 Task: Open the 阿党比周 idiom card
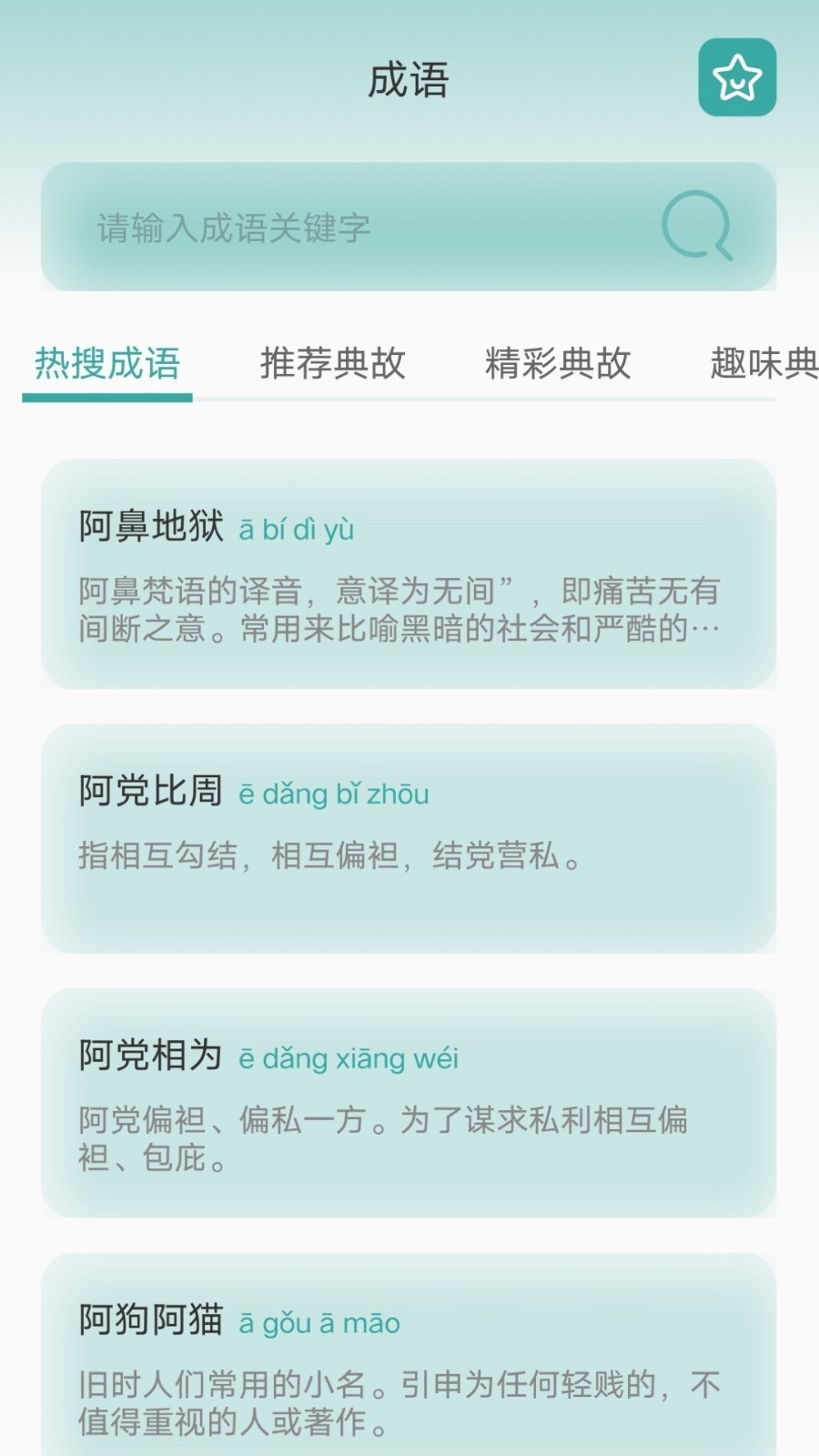coord(409,839)
